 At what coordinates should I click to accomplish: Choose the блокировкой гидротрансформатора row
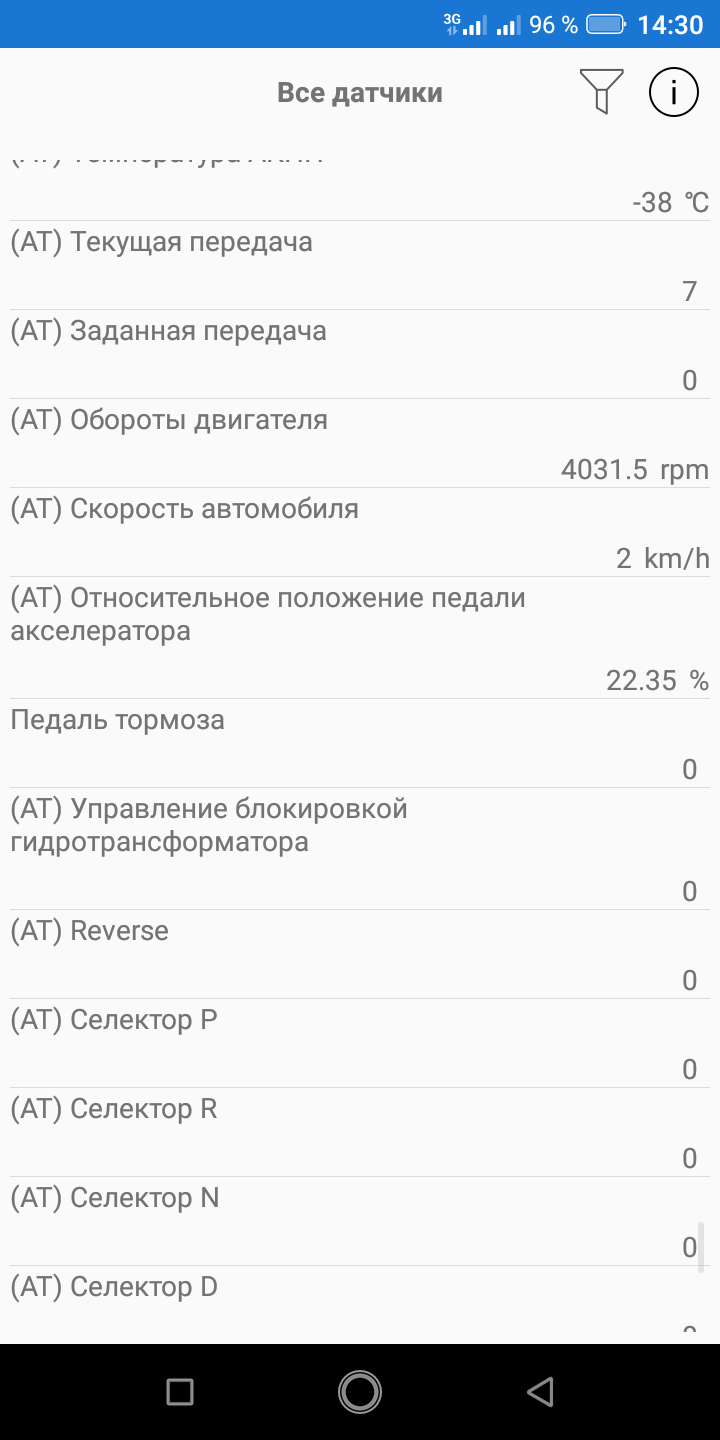point(360,849)
